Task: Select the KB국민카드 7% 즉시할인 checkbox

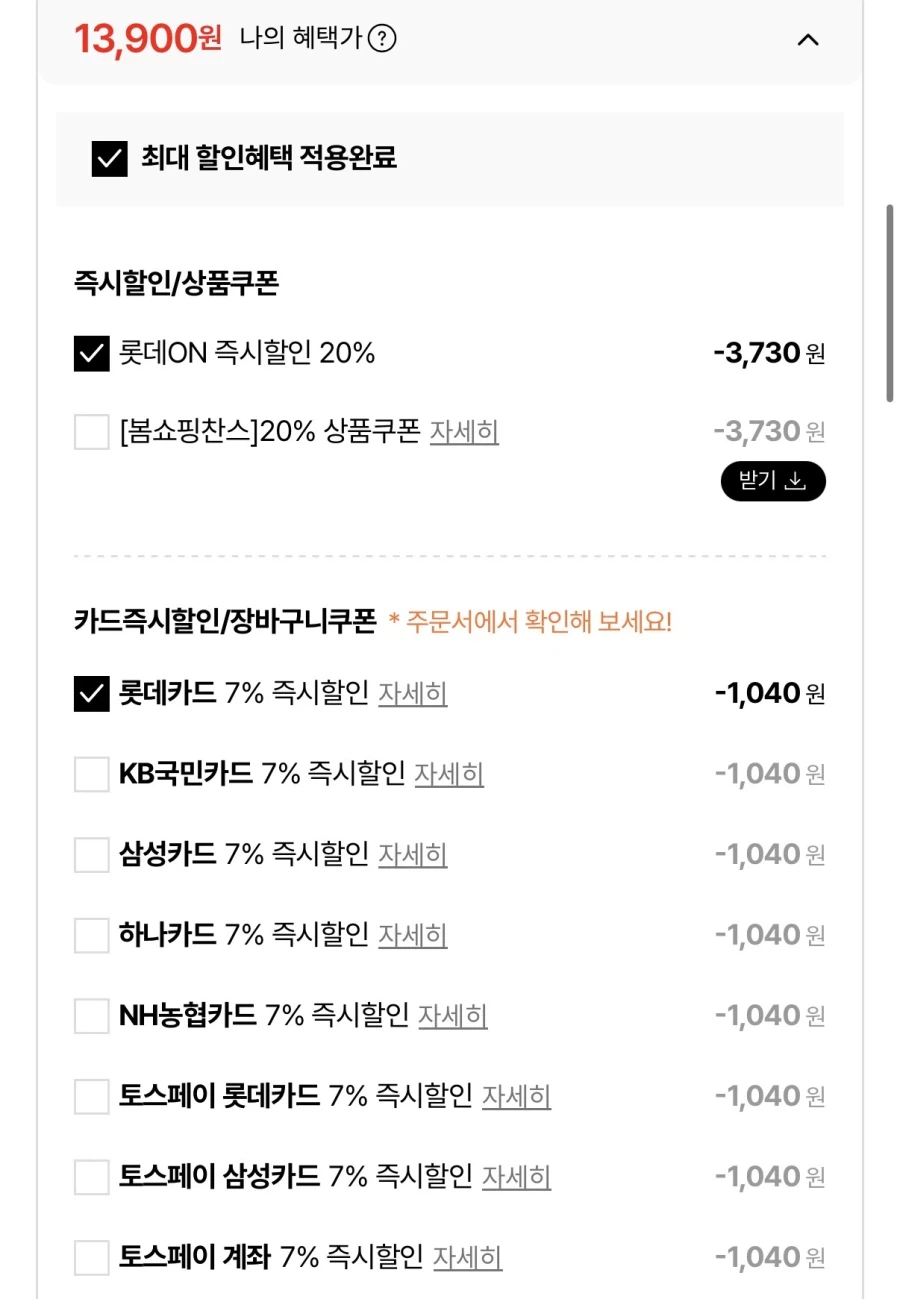Action: pyautogui.click(x=90, y=774)
